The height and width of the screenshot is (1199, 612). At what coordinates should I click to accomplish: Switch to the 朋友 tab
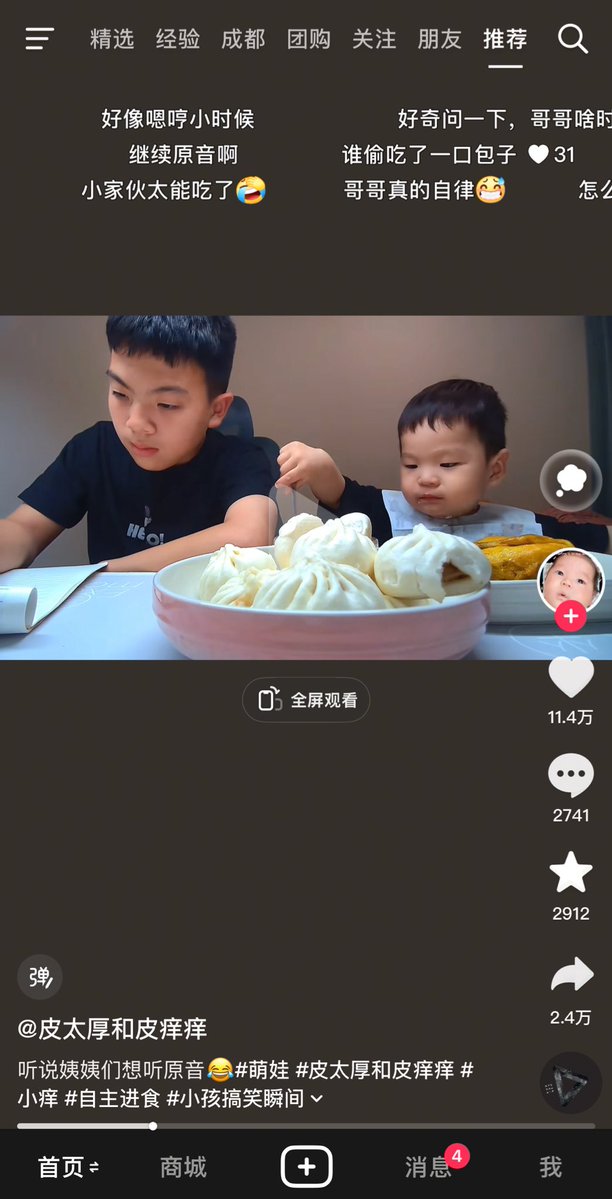point(440,39)
